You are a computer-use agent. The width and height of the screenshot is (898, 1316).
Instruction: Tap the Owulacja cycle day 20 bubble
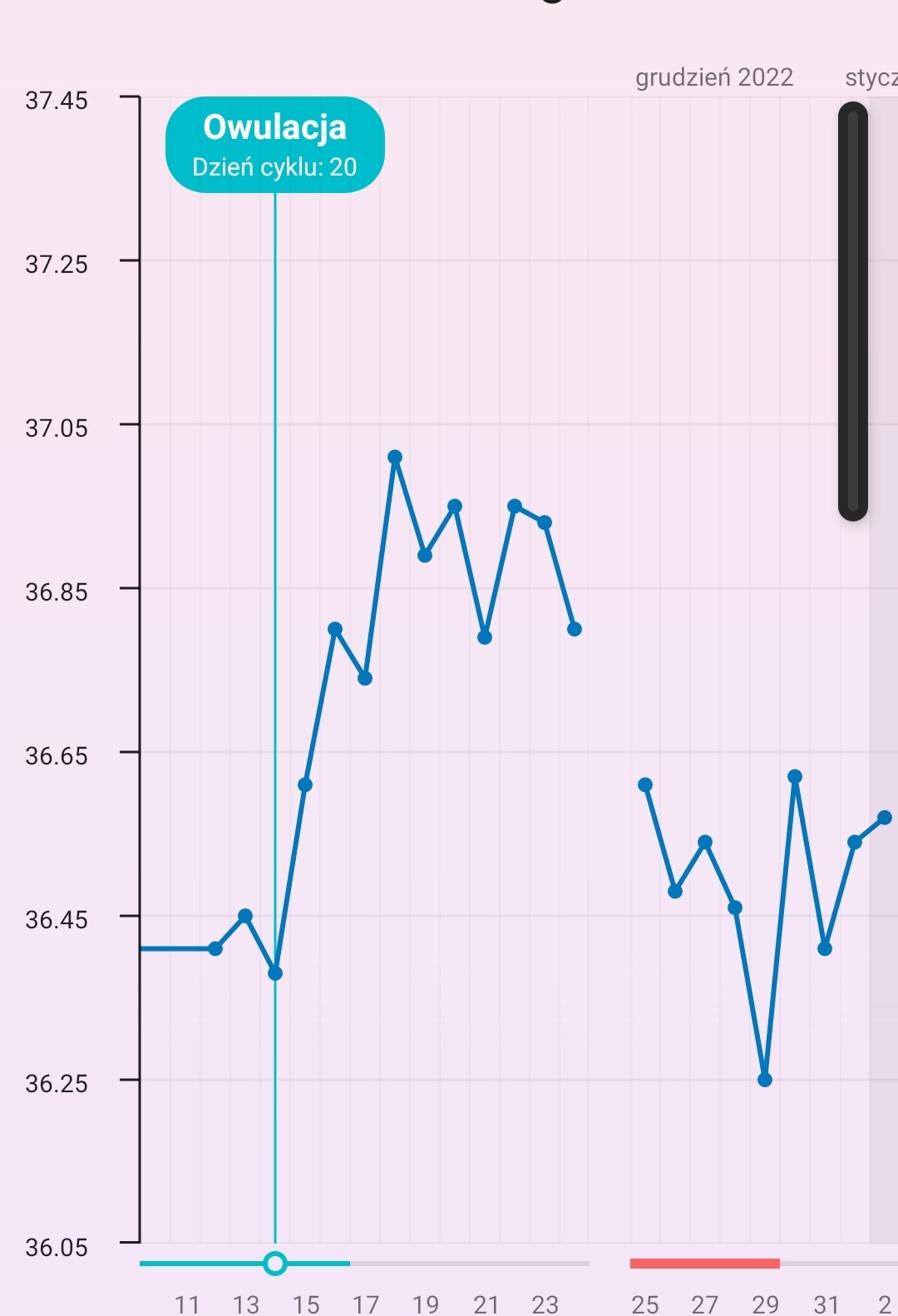point(274,145)
